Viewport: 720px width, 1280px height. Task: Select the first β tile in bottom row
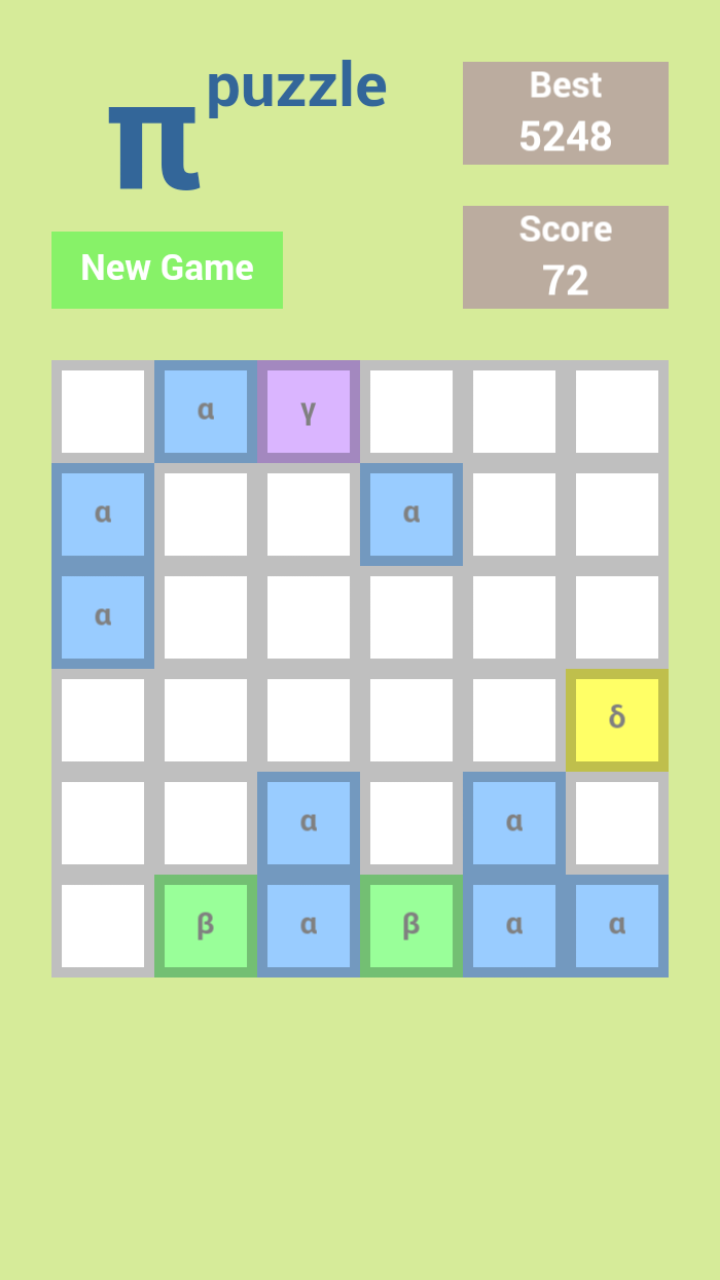205,925
